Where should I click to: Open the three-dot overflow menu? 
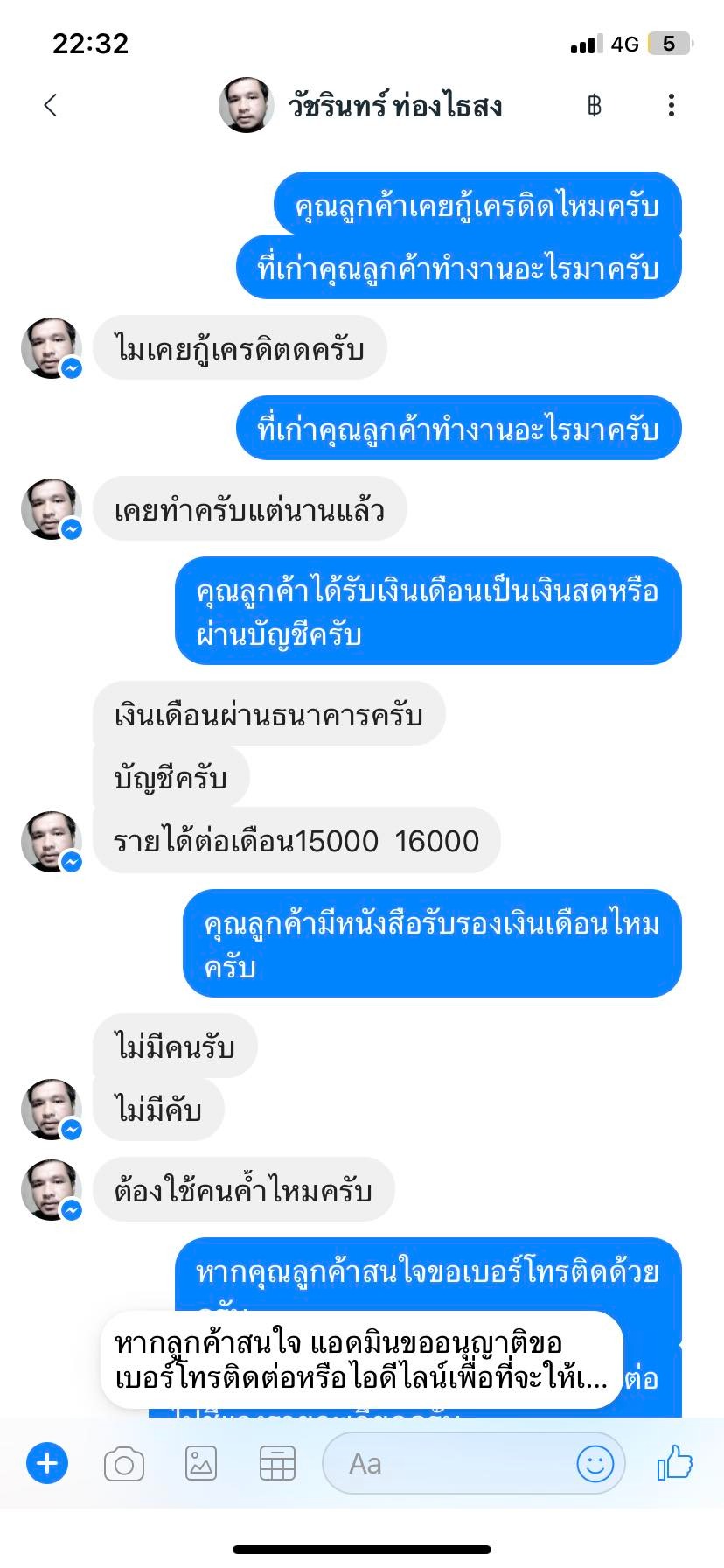pos(672,106)
